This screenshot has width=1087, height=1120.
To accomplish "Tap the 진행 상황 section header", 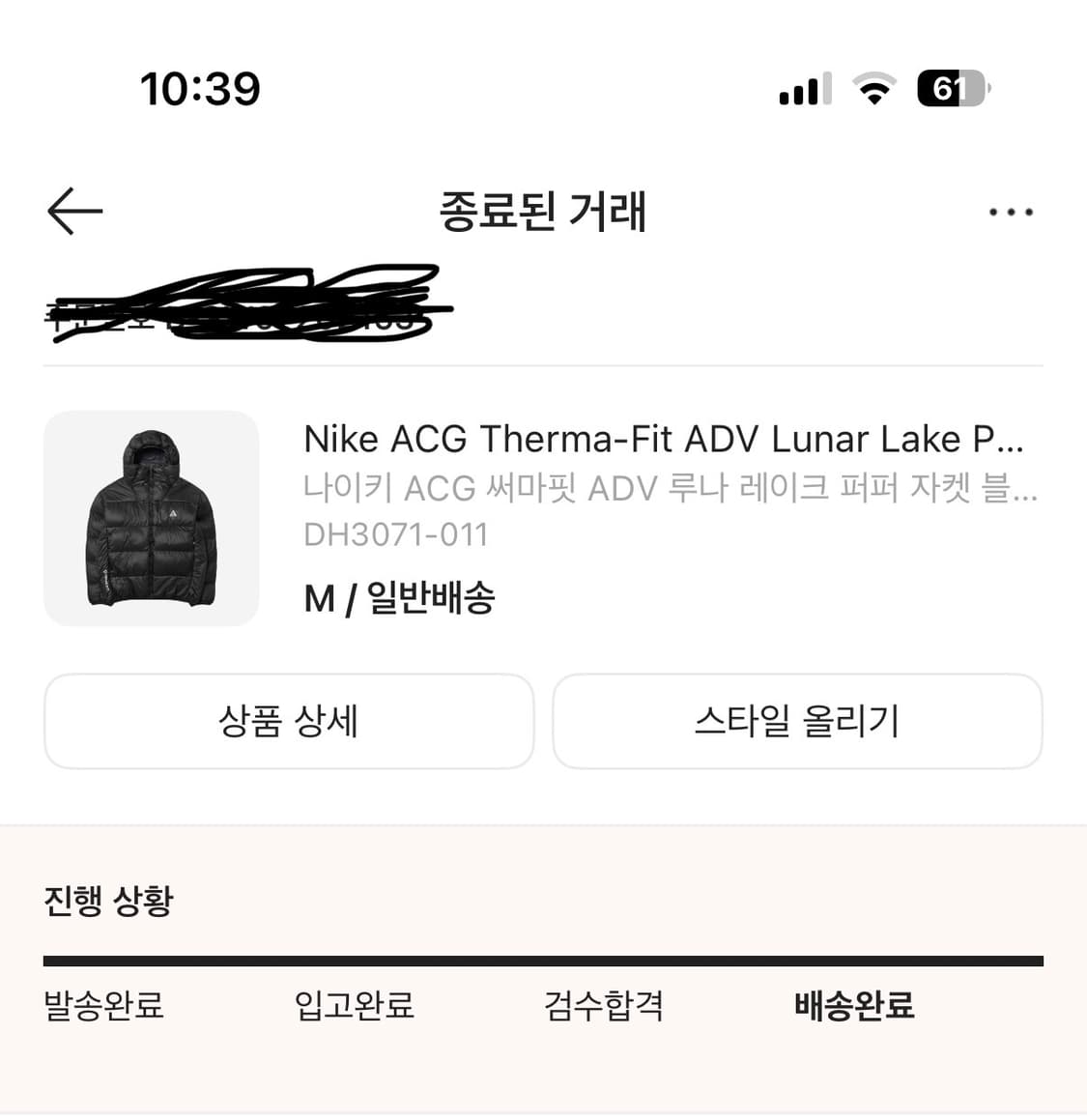I will coord(107,903).
